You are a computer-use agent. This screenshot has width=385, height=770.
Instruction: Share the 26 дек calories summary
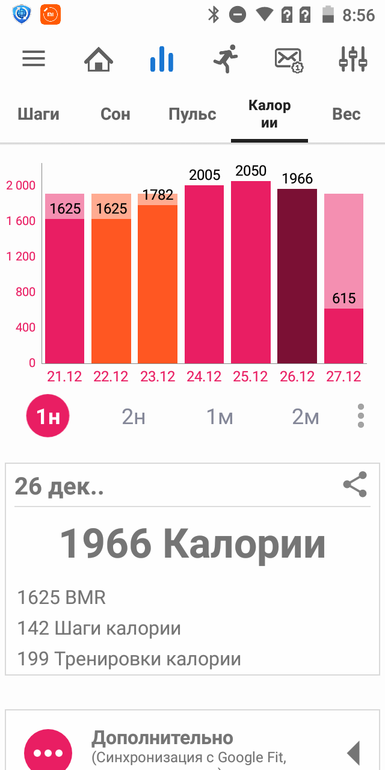coord(355,485)
